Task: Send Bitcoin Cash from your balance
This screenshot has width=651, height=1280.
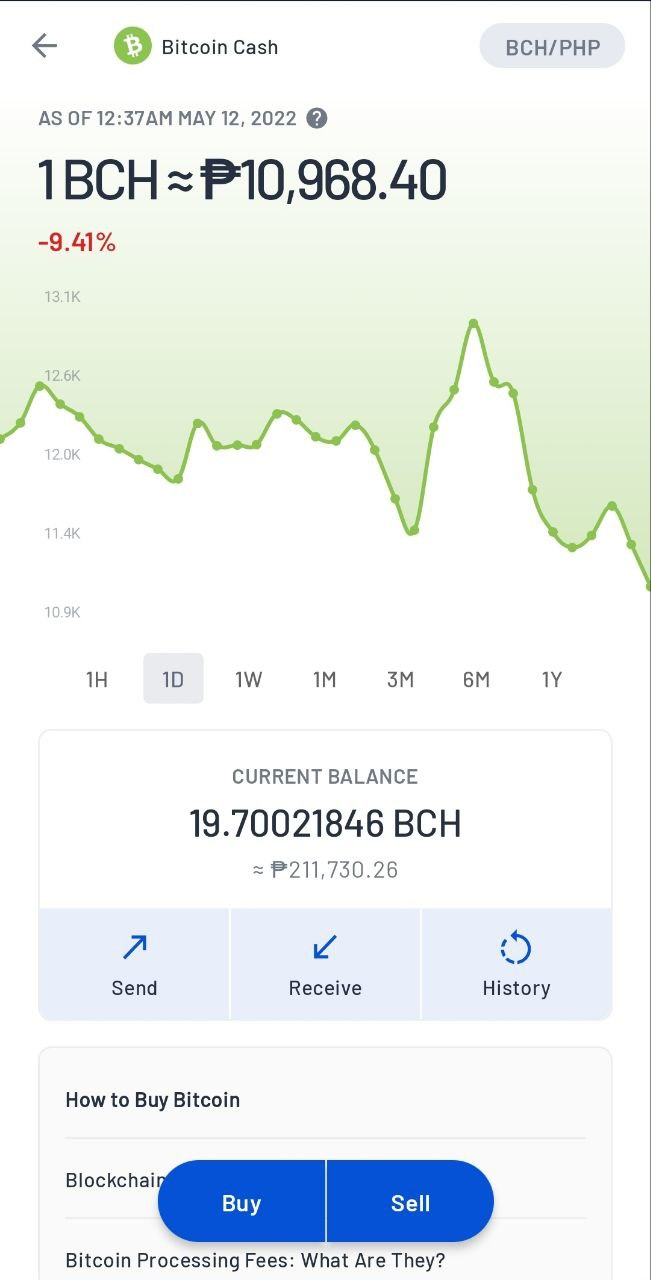Action: tap(134, 964)
